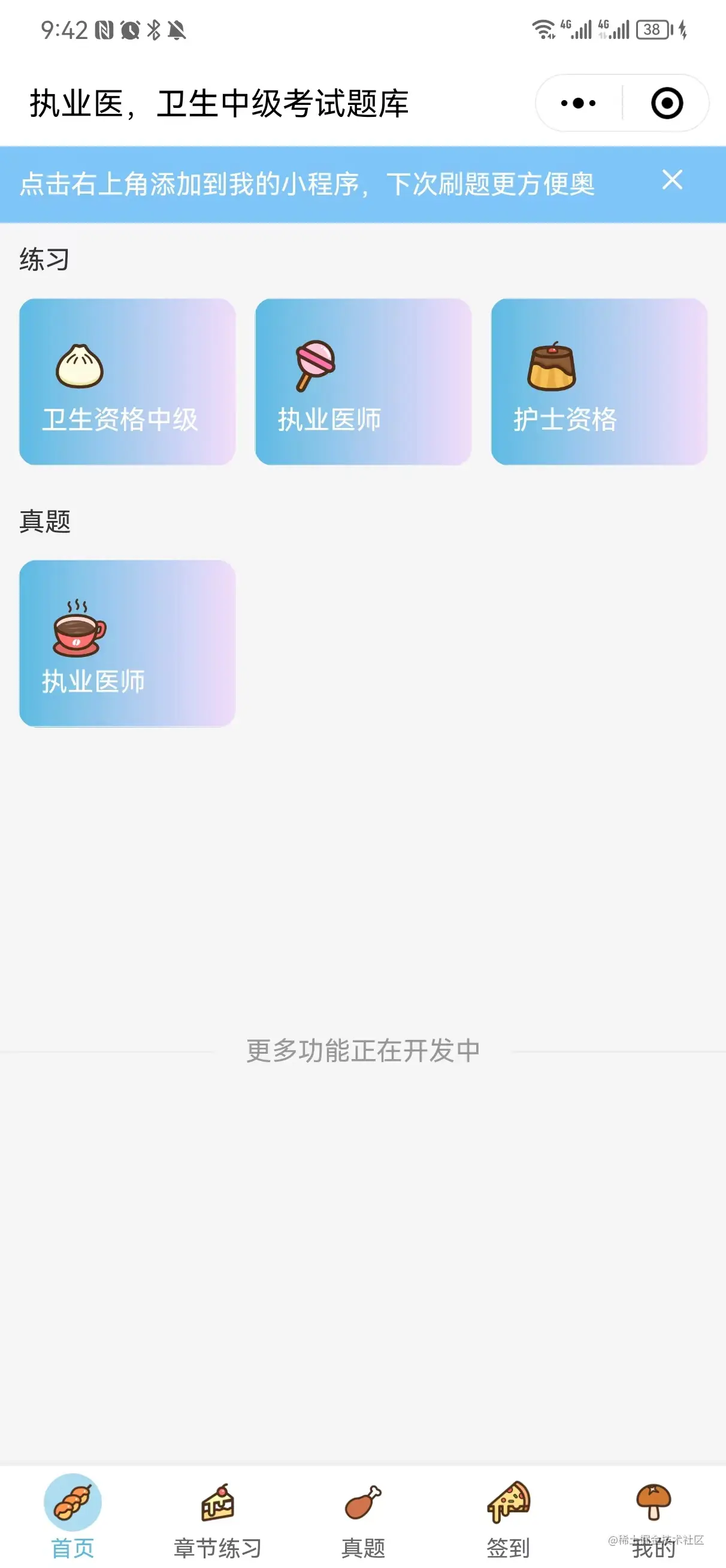Dismiss the add-to-my-mini-programs banner
Screen dimensions: 726x1568
[x=672, y=180]
